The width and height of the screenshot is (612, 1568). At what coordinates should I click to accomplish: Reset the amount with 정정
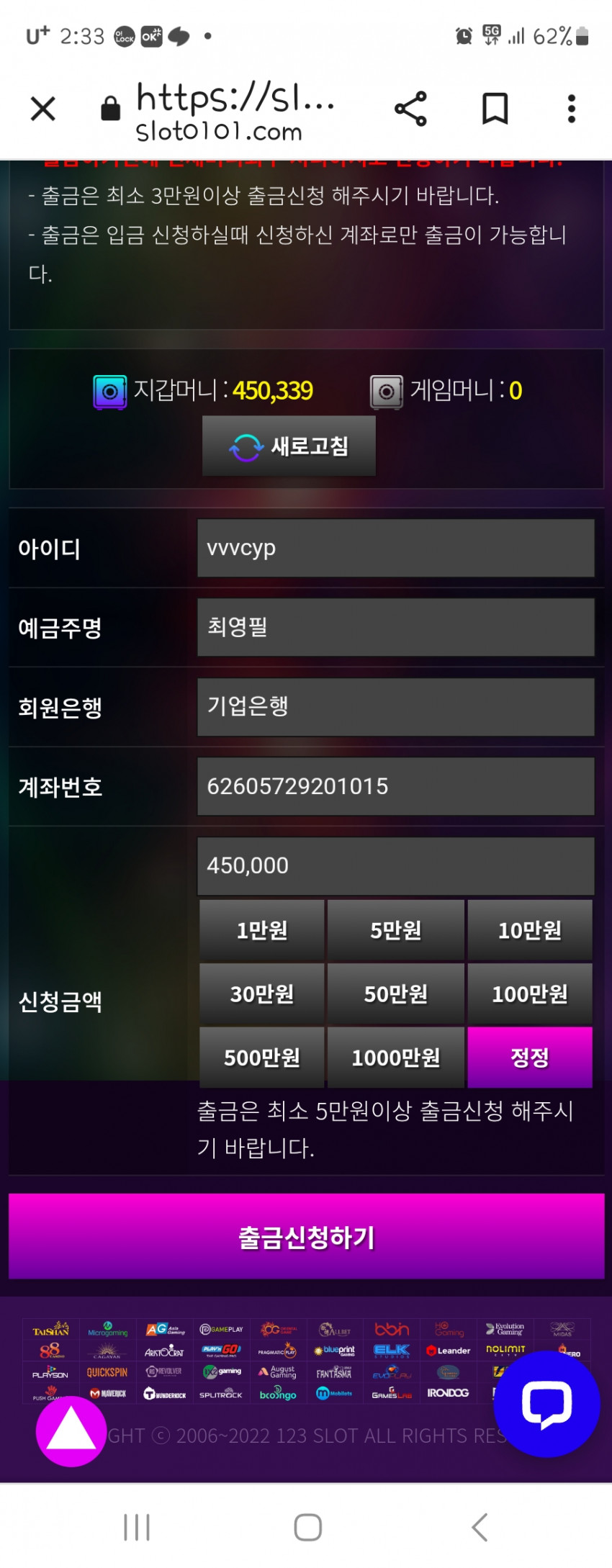pos(529,1058)
